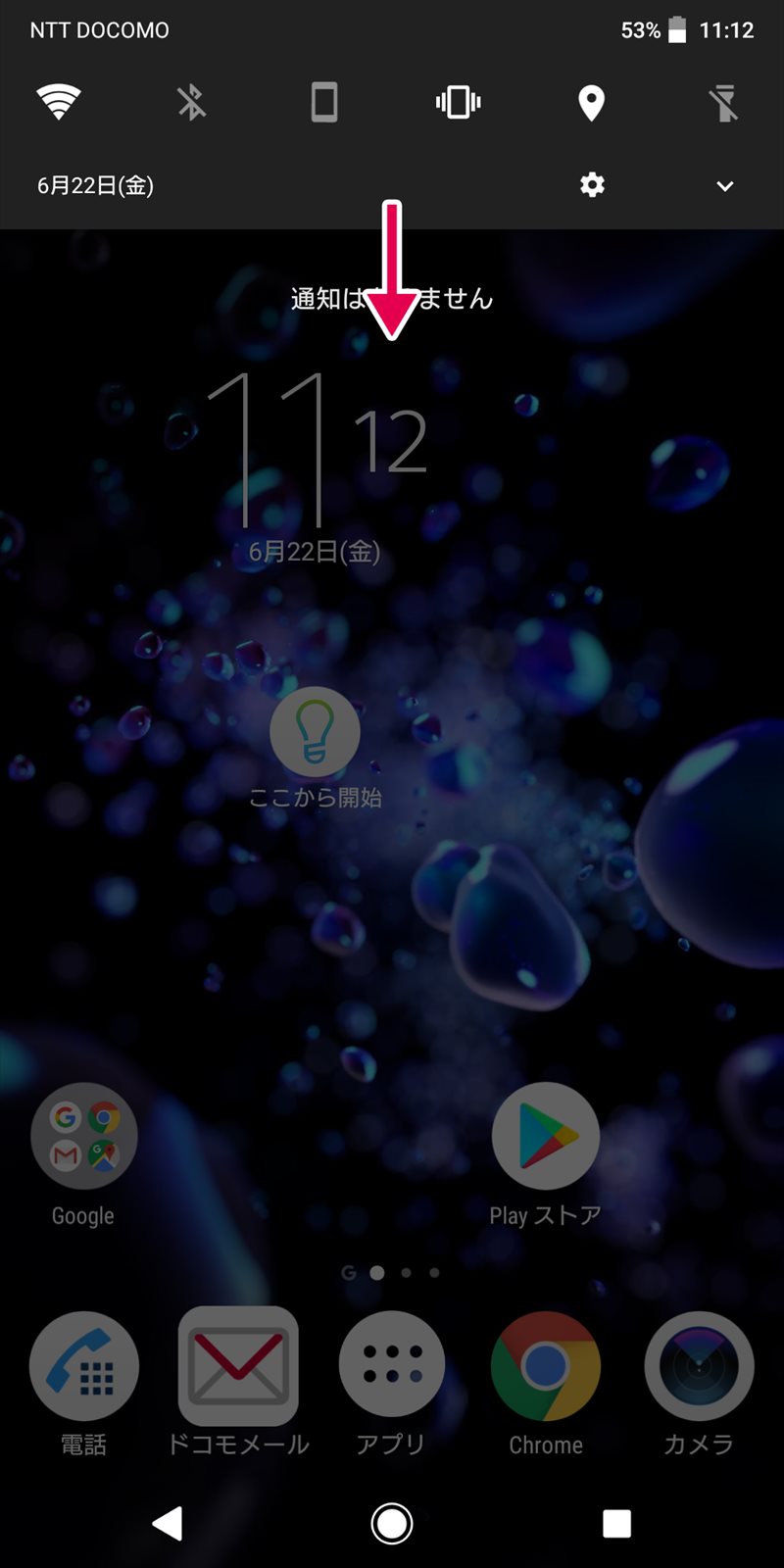Launch Chrome browser
Image resolution: width=784 pixels, height=1568 pixels.
click(546, 1366)
